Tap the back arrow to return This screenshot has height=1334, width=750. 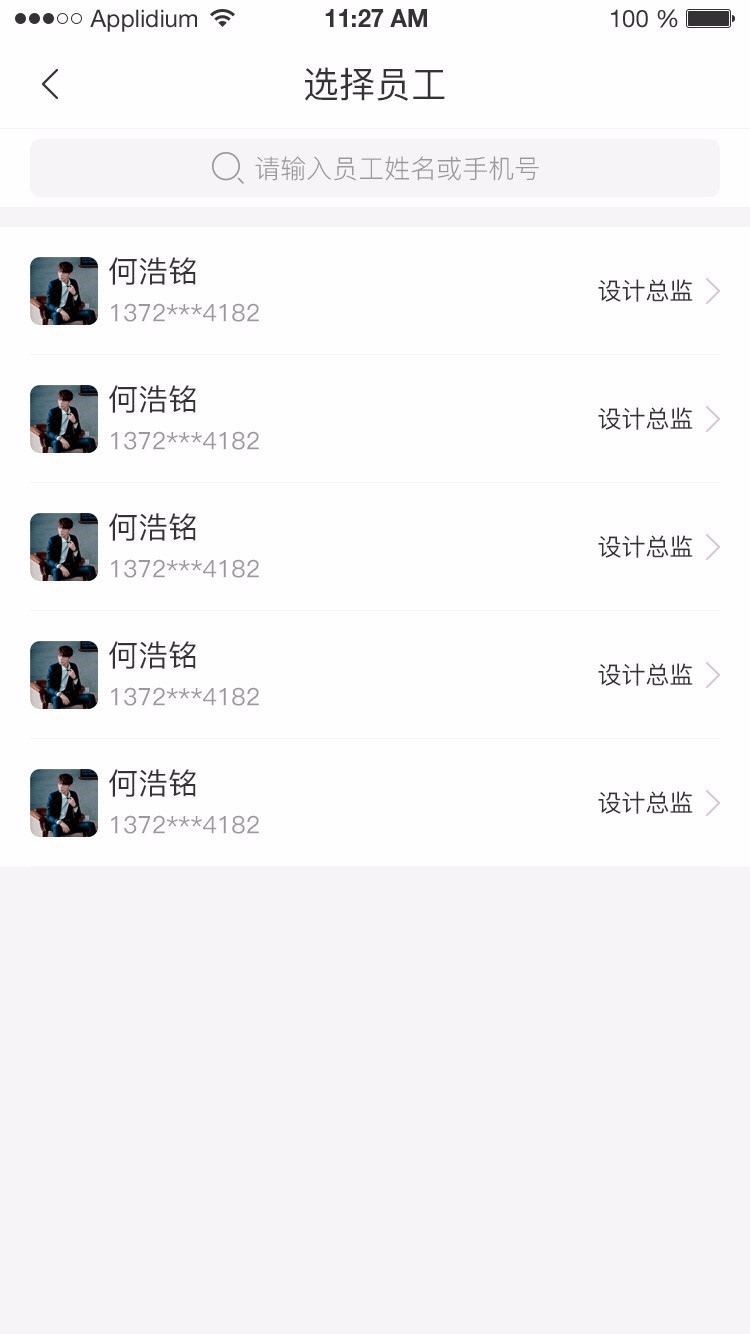[x=50, y=84]
